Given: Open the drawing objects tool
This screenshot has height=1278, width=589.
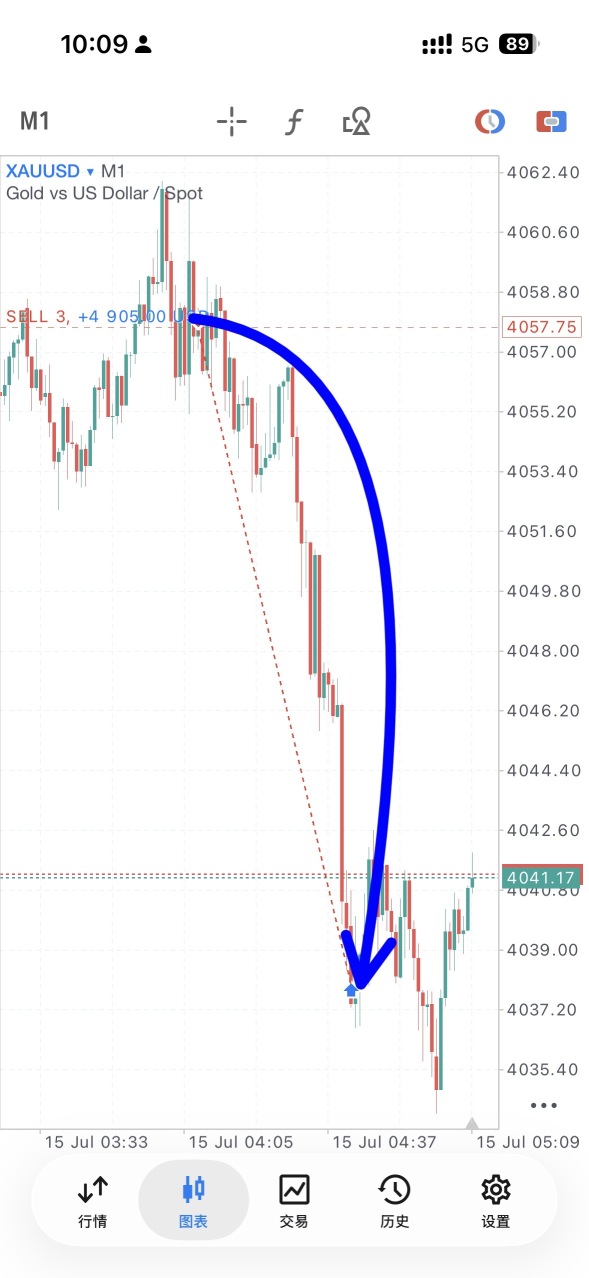Looking at the screenshot, I should coord(356,122).
